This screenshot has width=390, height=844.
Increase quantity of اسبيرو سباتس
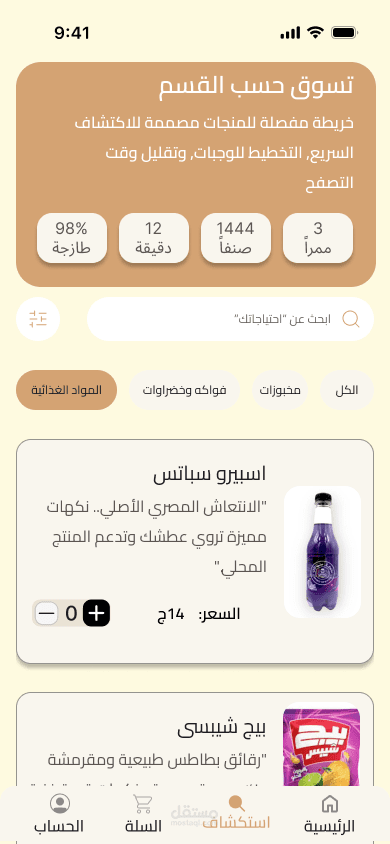coord(97,613)
